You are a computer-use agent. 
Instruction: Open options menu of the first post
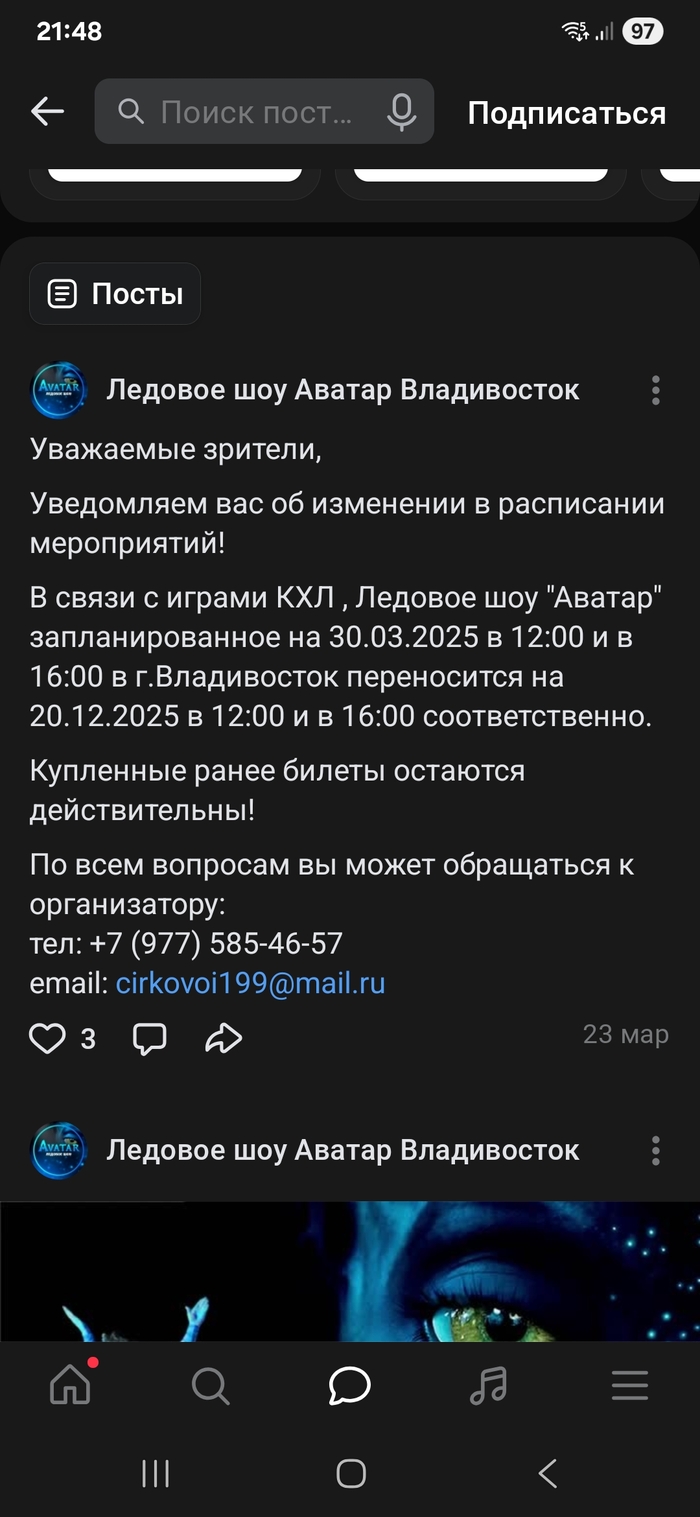pos(655,390)
